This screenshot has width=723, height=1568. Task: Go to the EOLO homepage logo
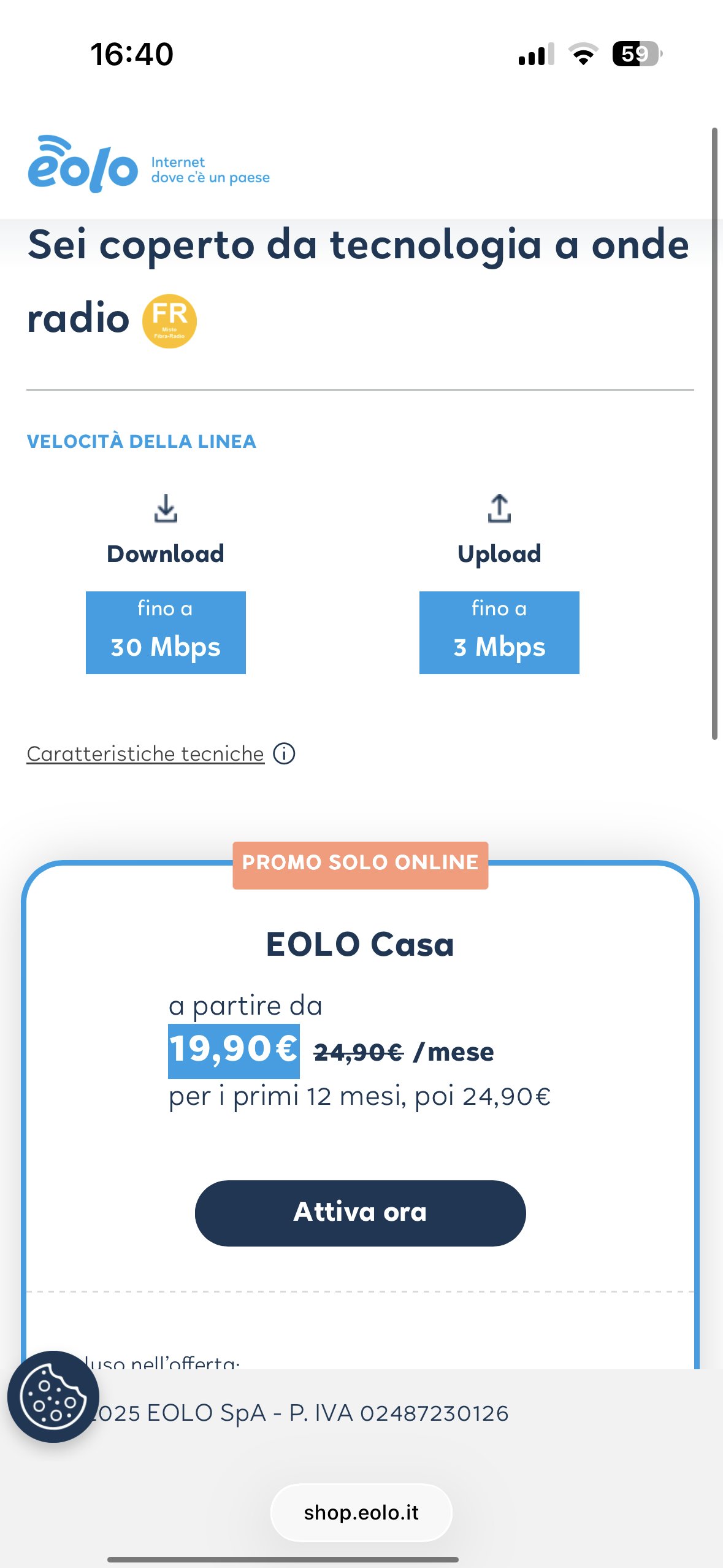[x=83, y=164]
